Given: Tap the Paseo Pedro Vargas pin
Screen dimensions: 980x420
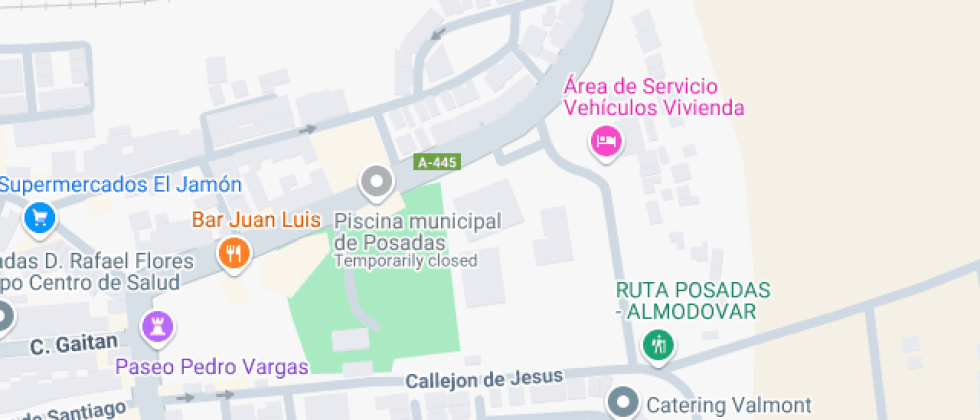Looking at the screenshot, I should click(x=157, y=326).
